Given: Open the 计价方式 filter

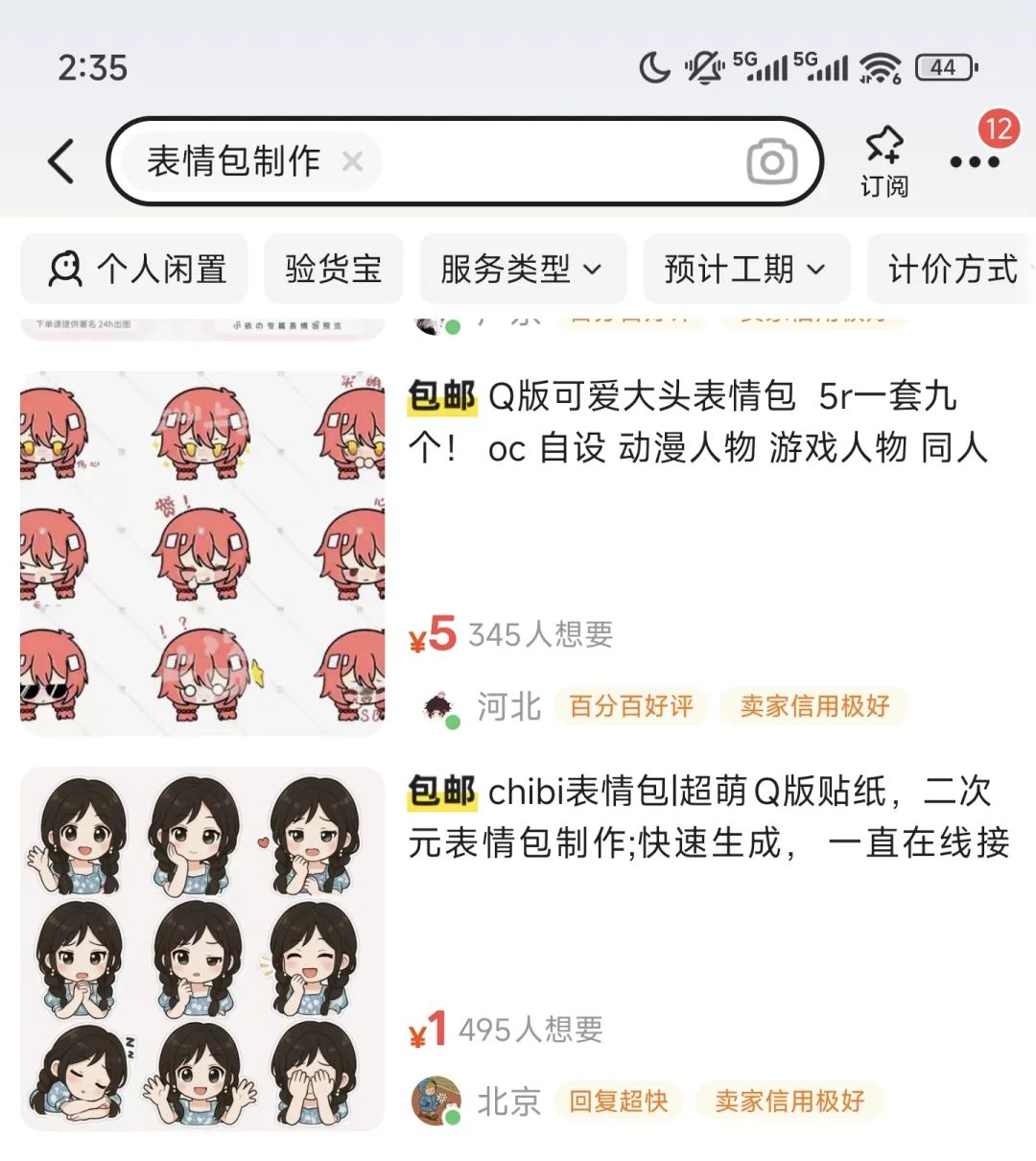Looking at the screenshot, I should tap(951, 269).
